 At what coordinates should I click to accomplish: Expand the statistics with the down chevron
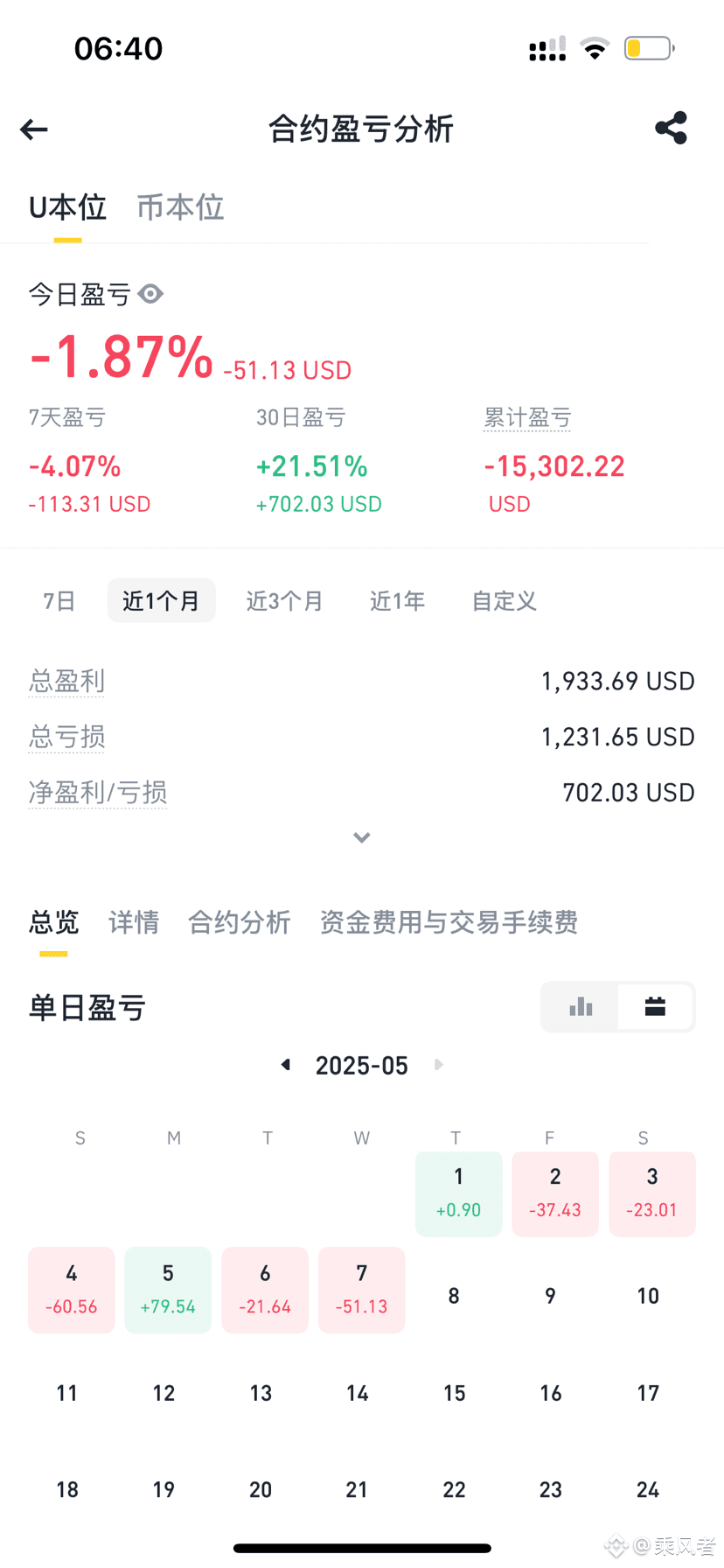pyautogui.click(x=362, y=837)
